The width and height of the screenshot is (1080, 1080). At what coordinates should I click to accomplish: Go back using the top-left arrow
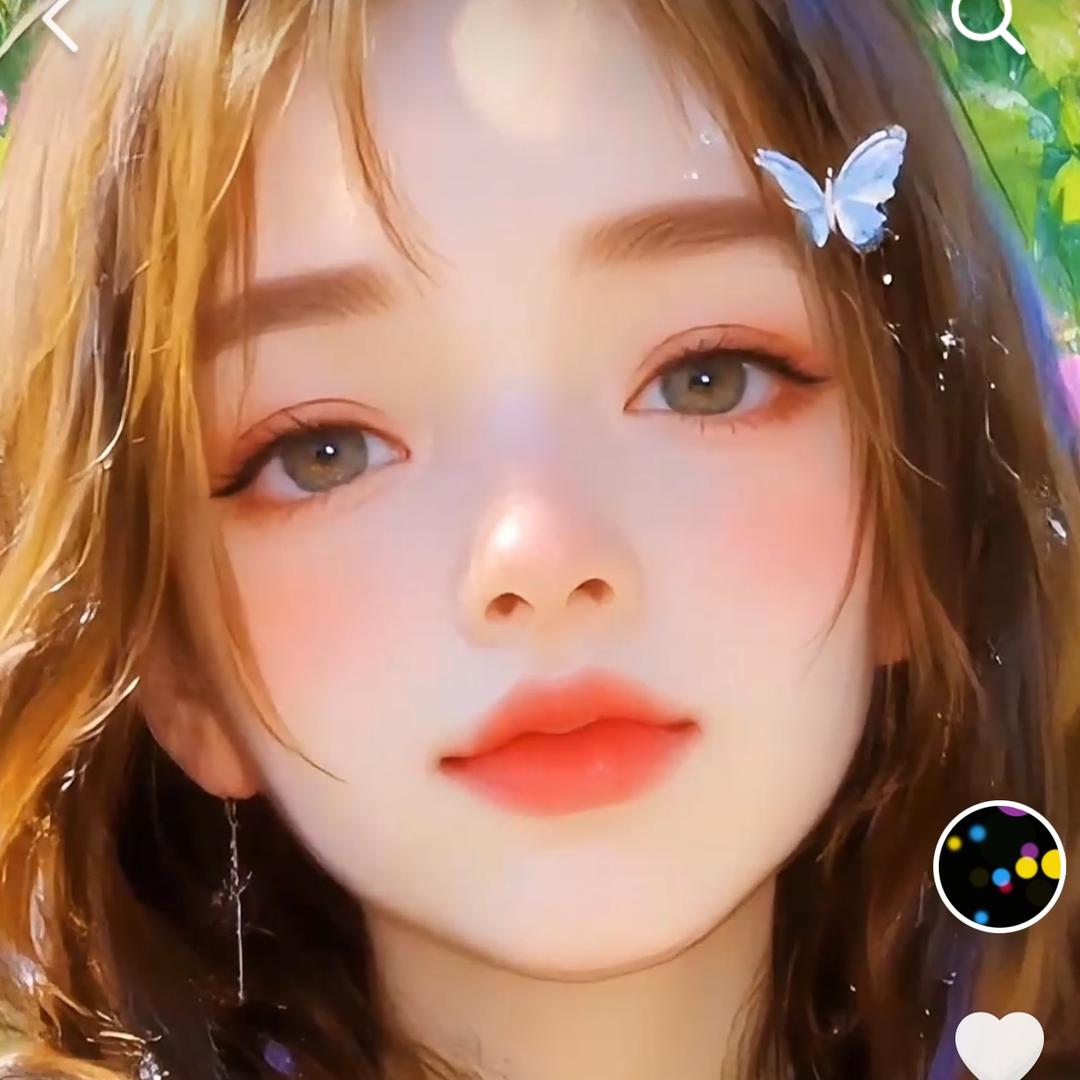pyautogui.click(x=60, y=22)
